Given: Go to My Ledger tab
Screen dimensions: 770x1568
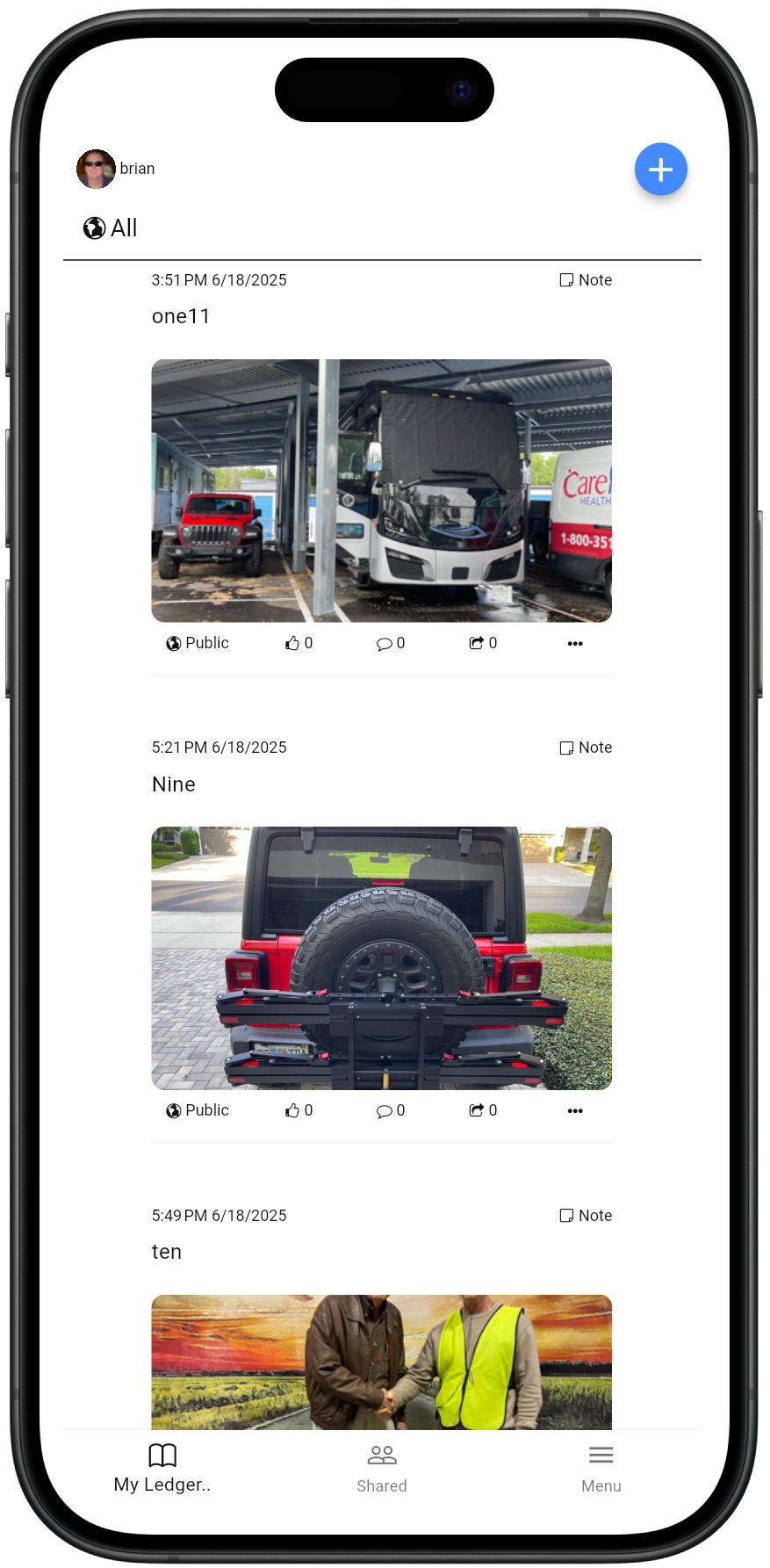Looking at the screenshot, I should click(x=162, y=1469).
